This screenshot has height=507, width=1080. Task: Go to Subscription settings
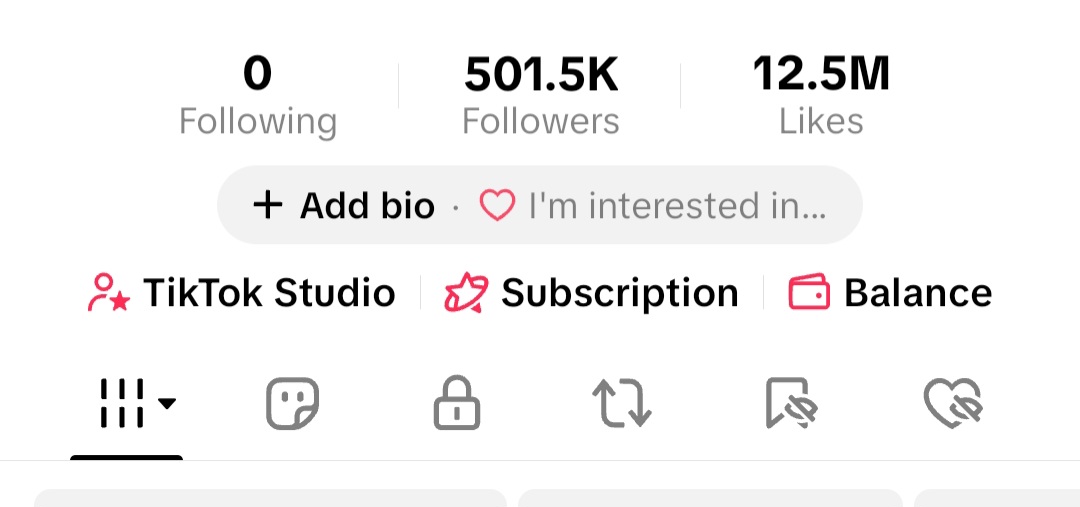[x=592, y=293]
